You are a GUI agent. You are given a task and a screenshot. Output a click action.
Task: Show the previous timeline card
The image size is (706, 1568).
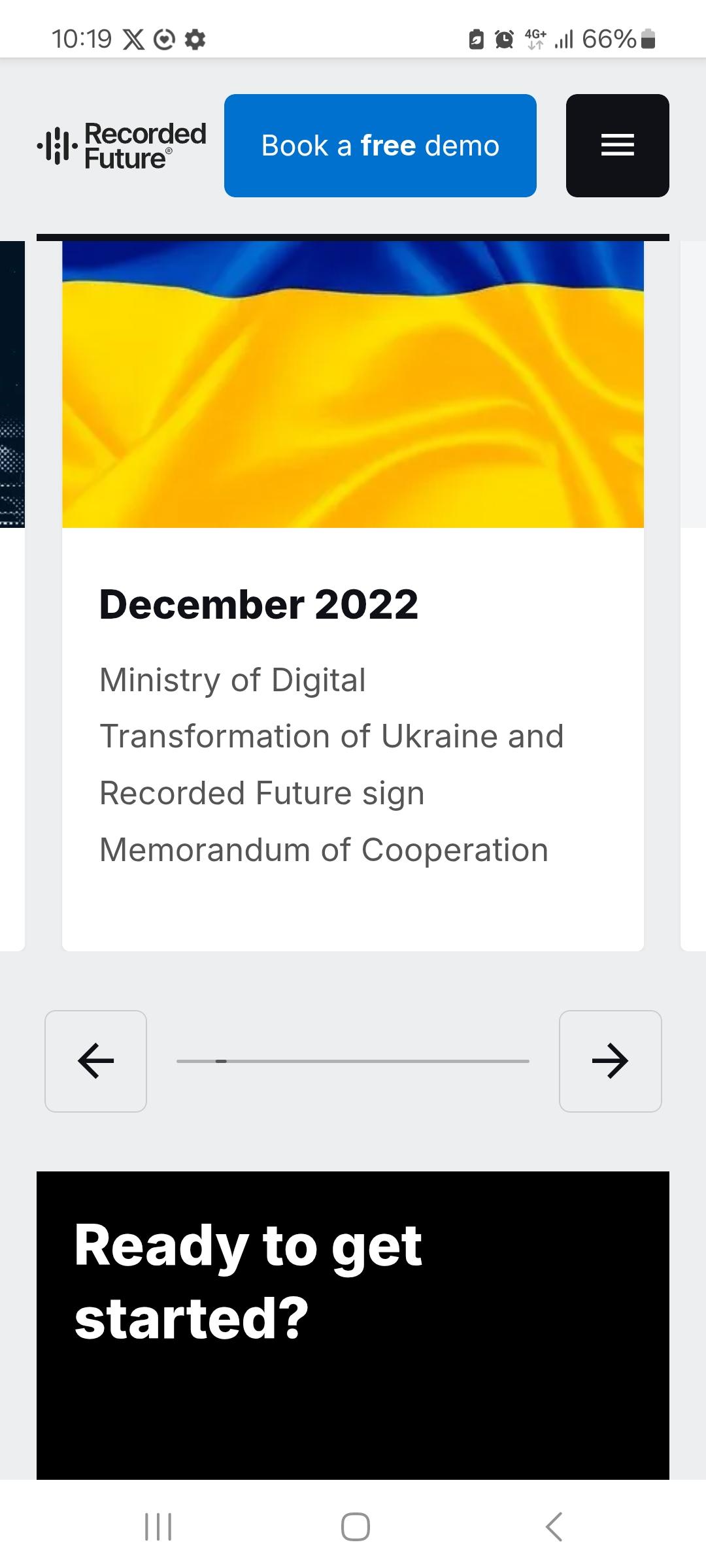pos(95,1061)
